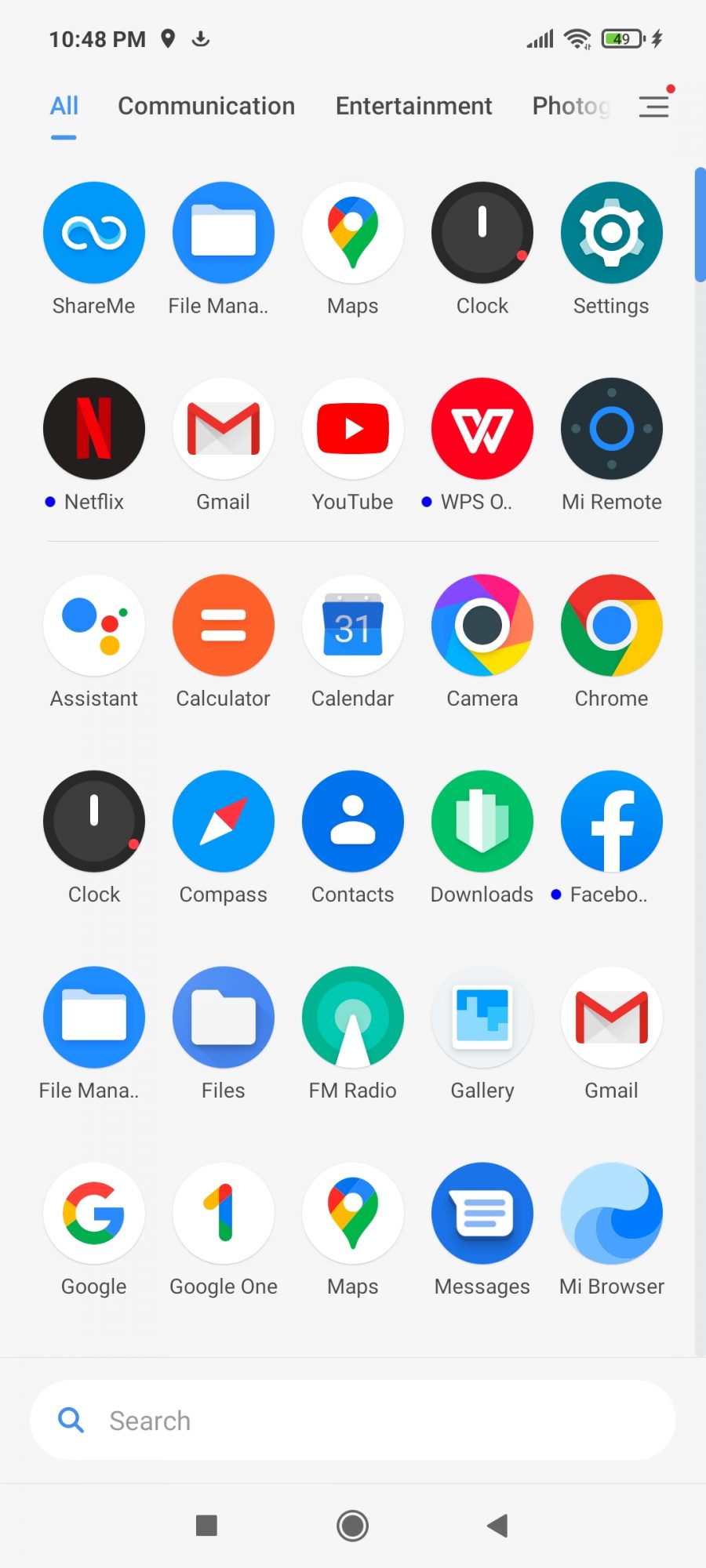
Task: Go to the home screen
Action: point(353,1526)
